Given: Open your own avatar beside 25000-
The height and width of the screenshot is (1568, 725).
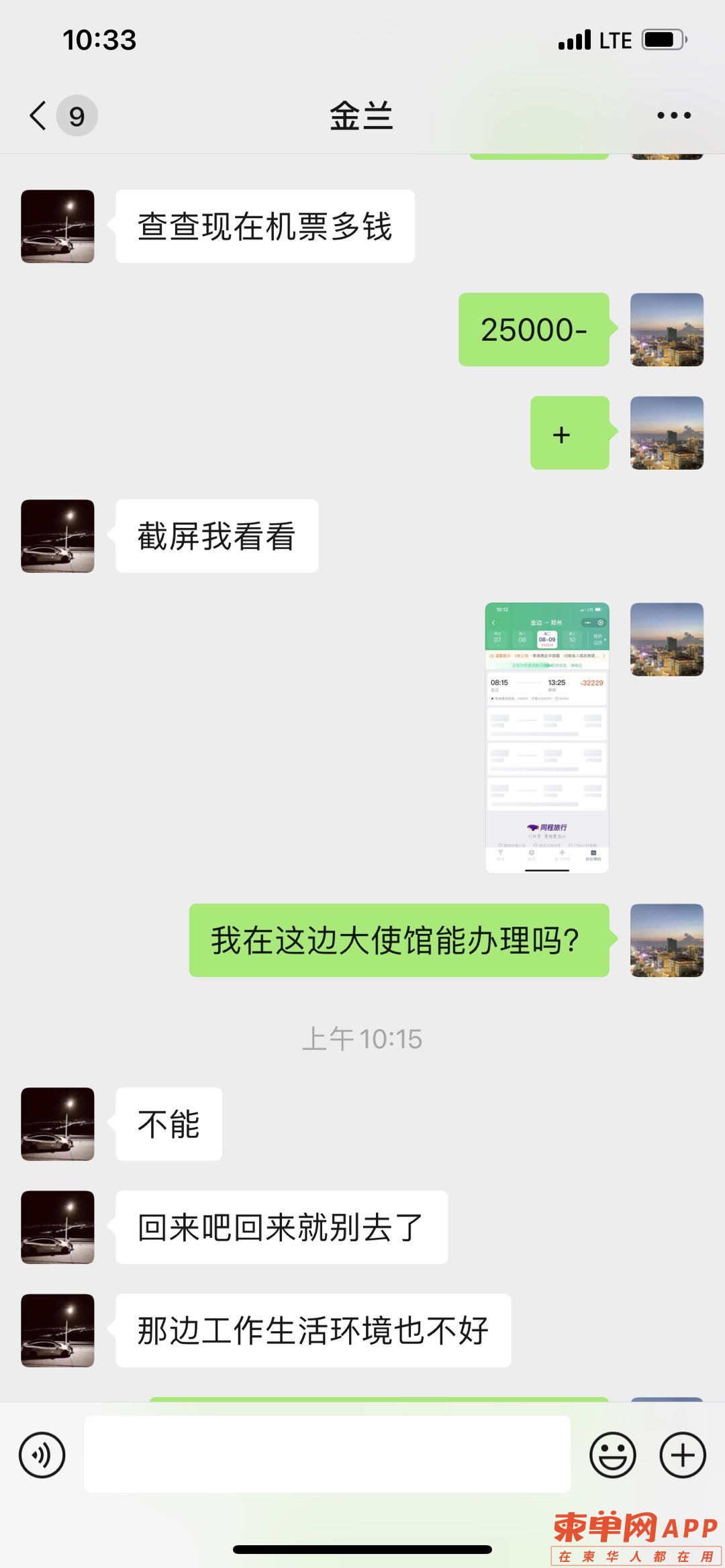Looking at the screenshot, I should (667, 329).
